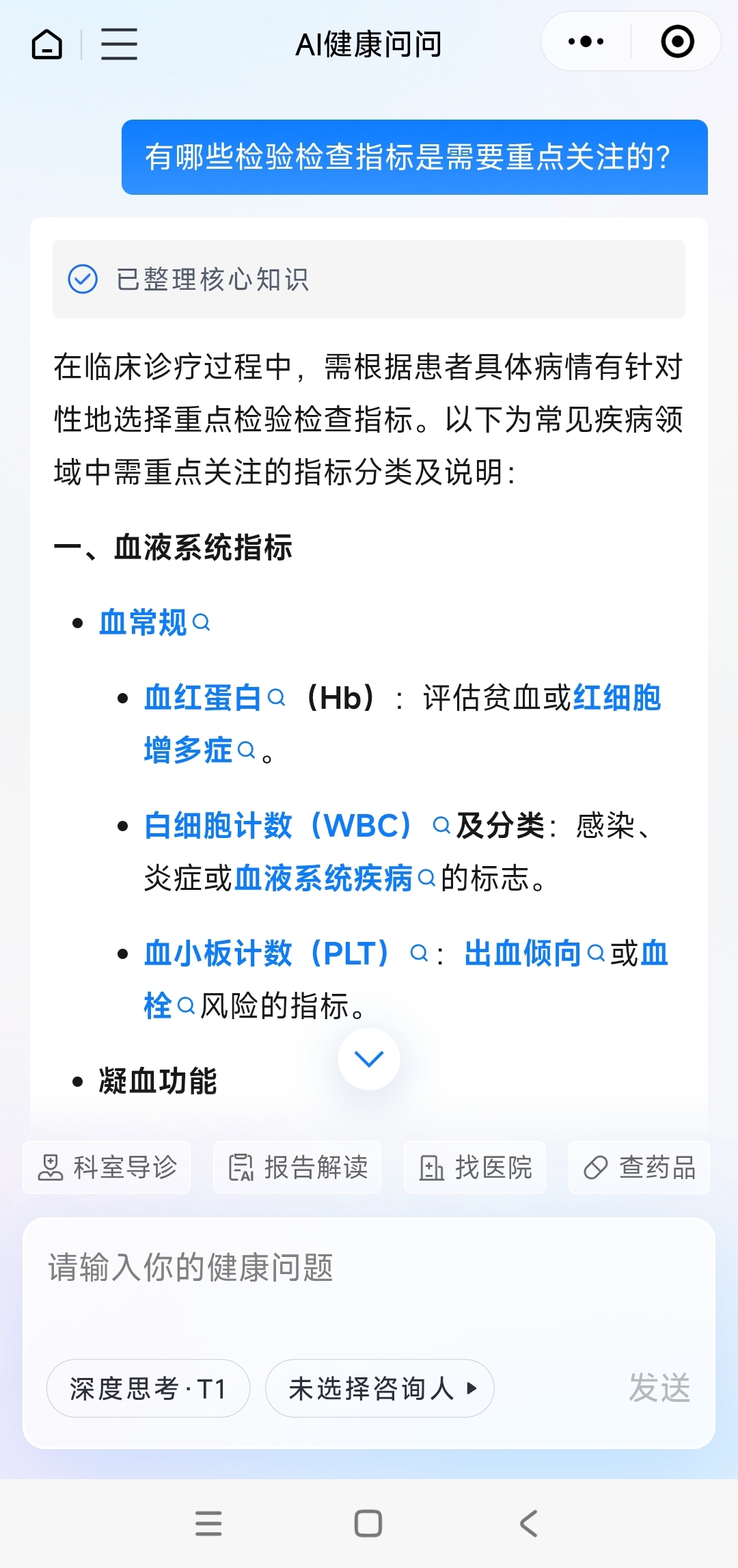
Task: Open 报告解读 shortcut
Action: 297,1167
